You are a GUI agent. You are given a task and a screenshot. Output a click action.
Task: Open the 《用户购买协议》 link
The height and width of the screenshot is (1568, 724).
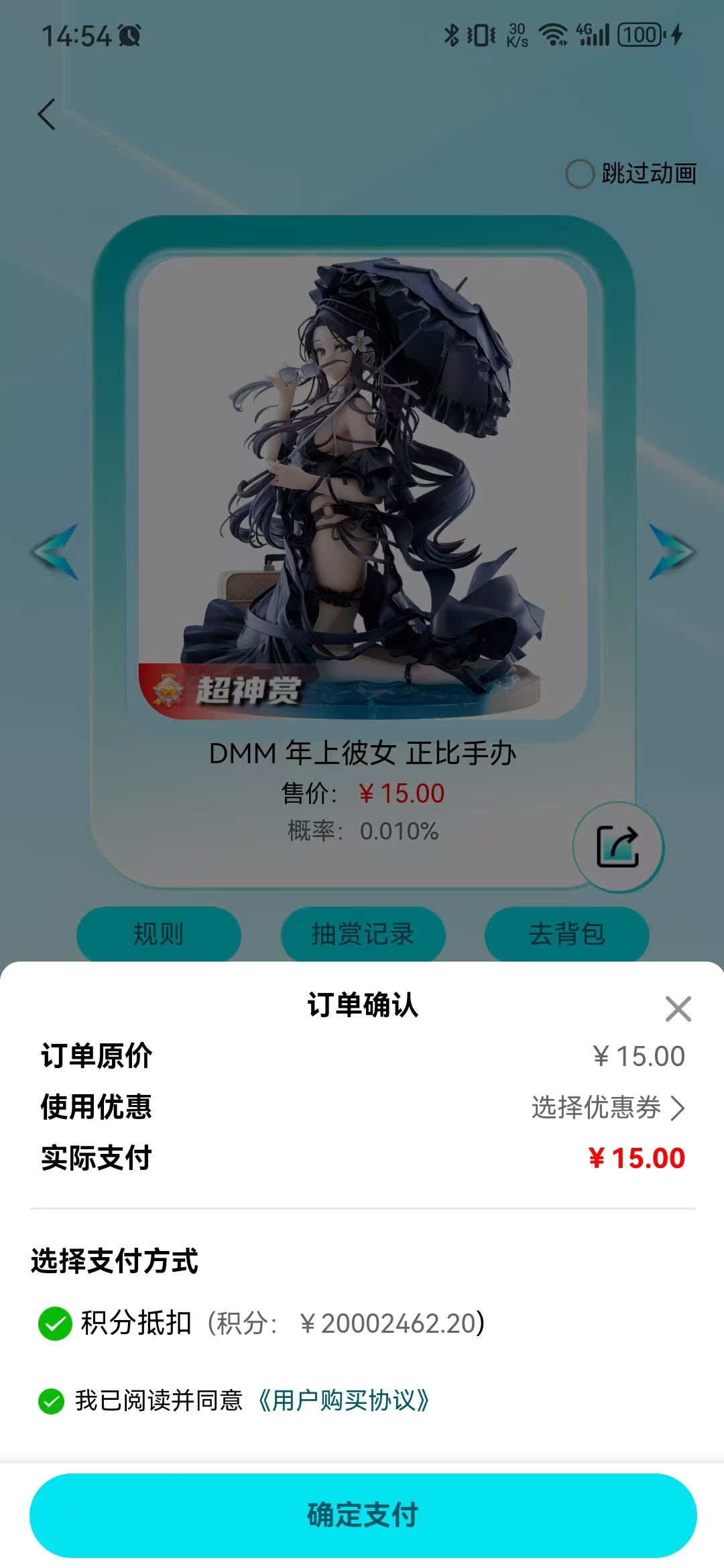pos(343,1400)
